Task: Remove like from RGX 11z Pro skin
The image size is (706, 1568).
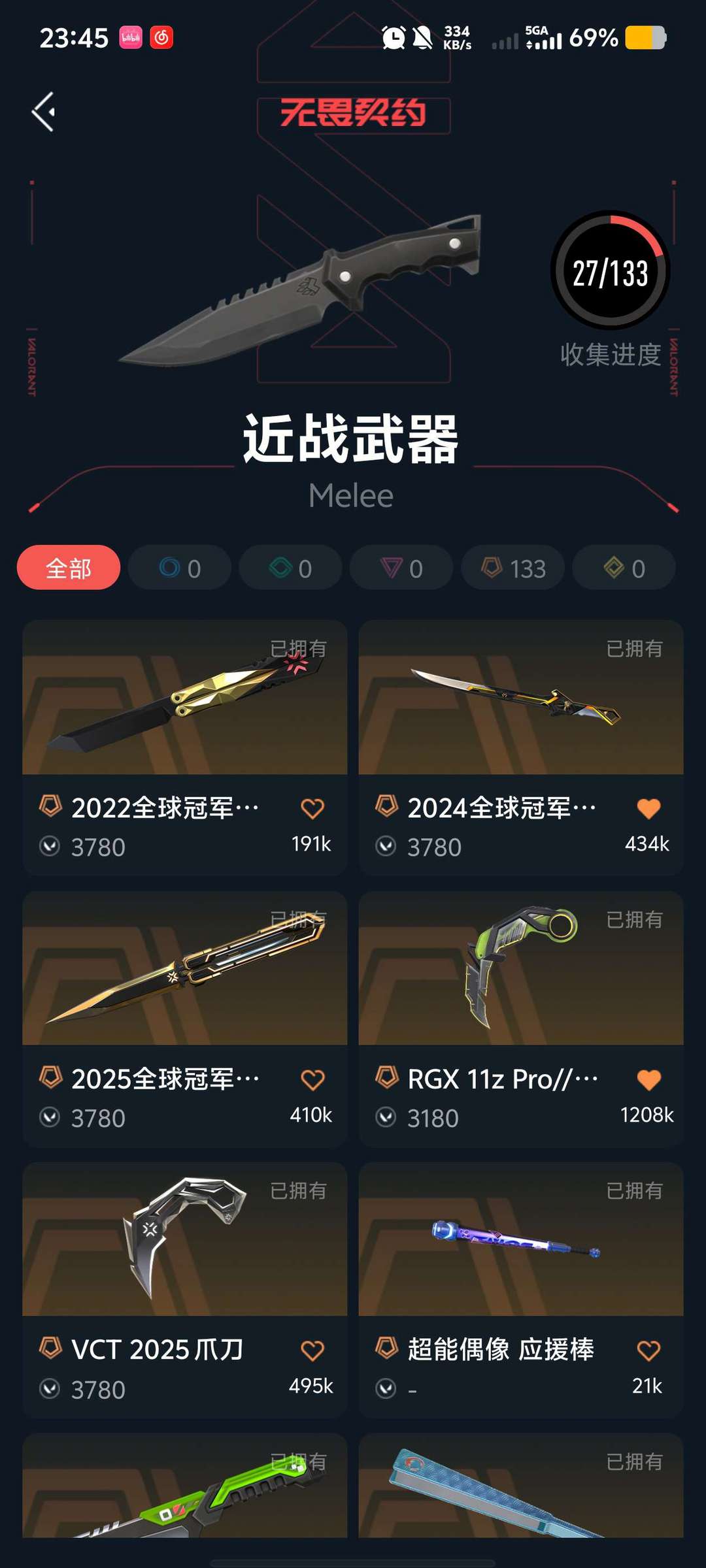Action: click(x=648, y=1080)
